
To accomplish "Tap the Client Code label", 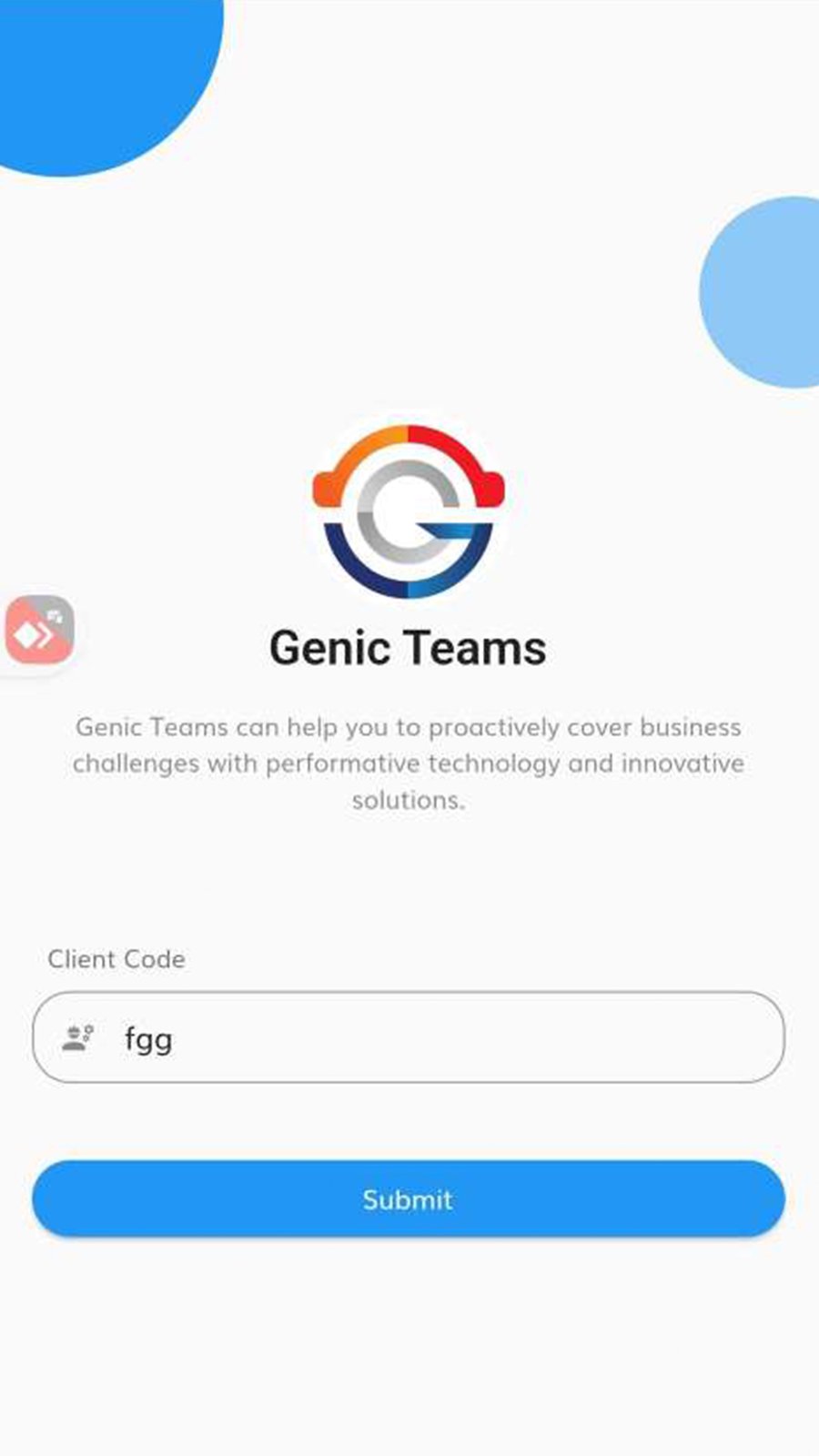I will 116,958.
